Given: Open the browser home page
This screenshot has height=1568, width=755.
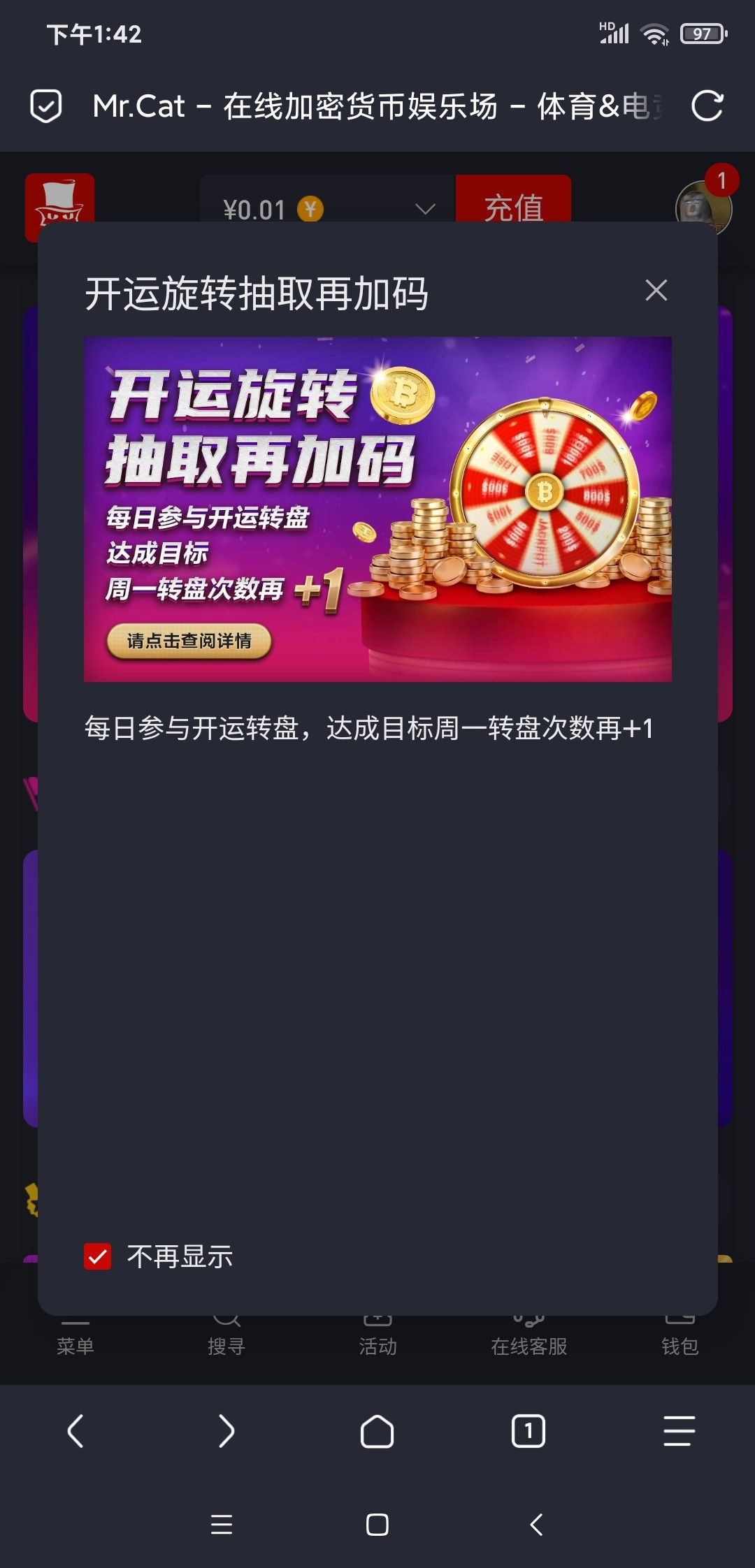Looking at the screenshot, I should tap(377, 1431).
